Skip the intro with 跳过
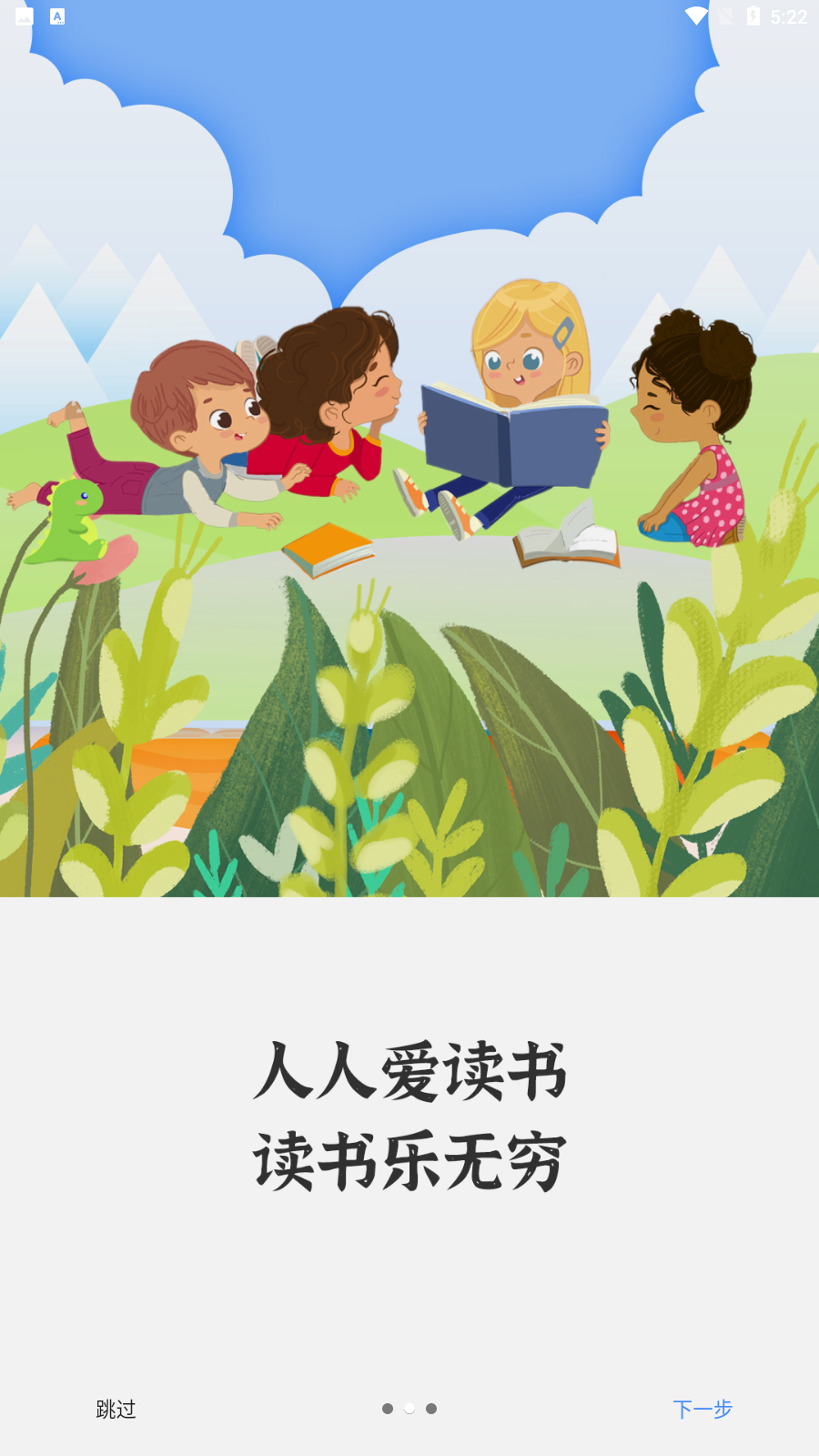 116,1409
